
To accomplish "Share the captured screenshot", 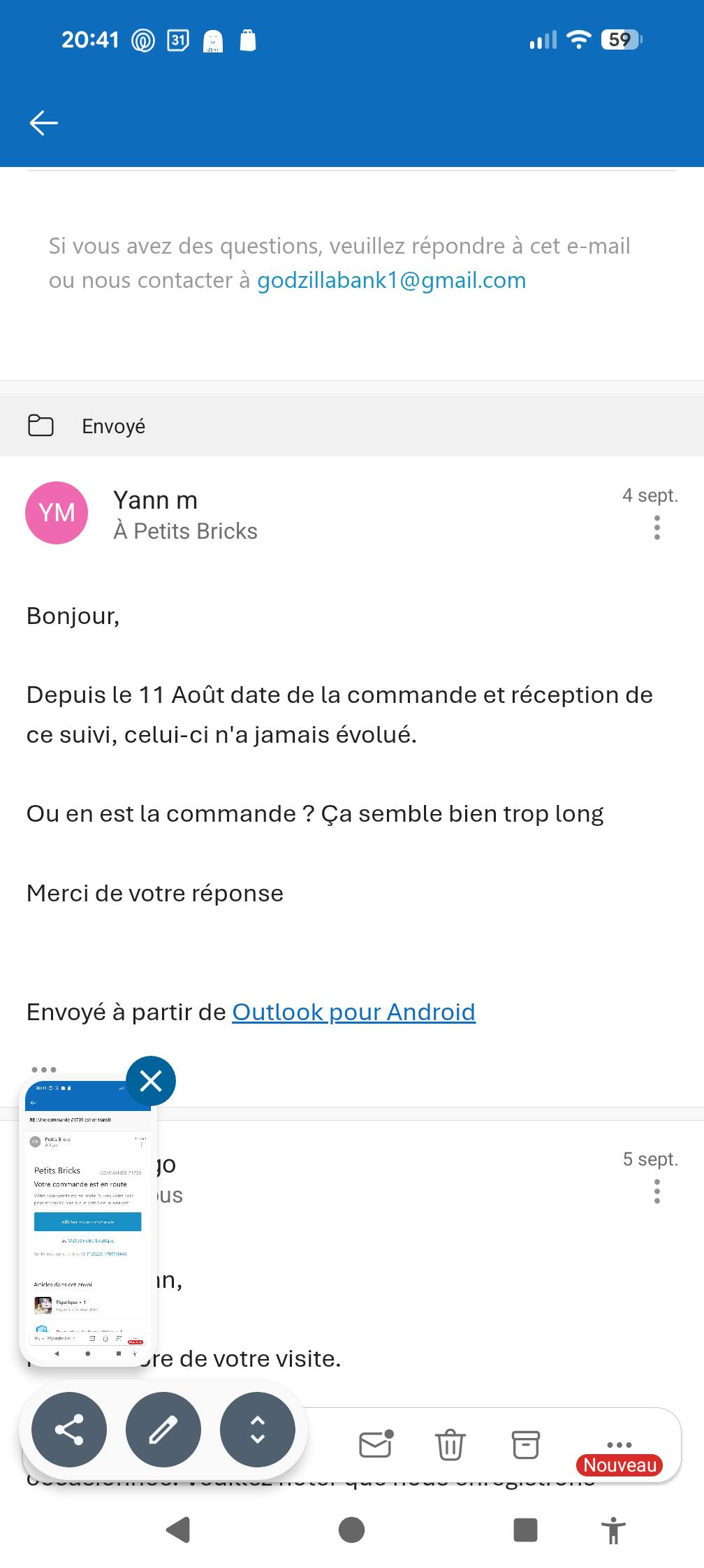I will (x=69, y=1430).
